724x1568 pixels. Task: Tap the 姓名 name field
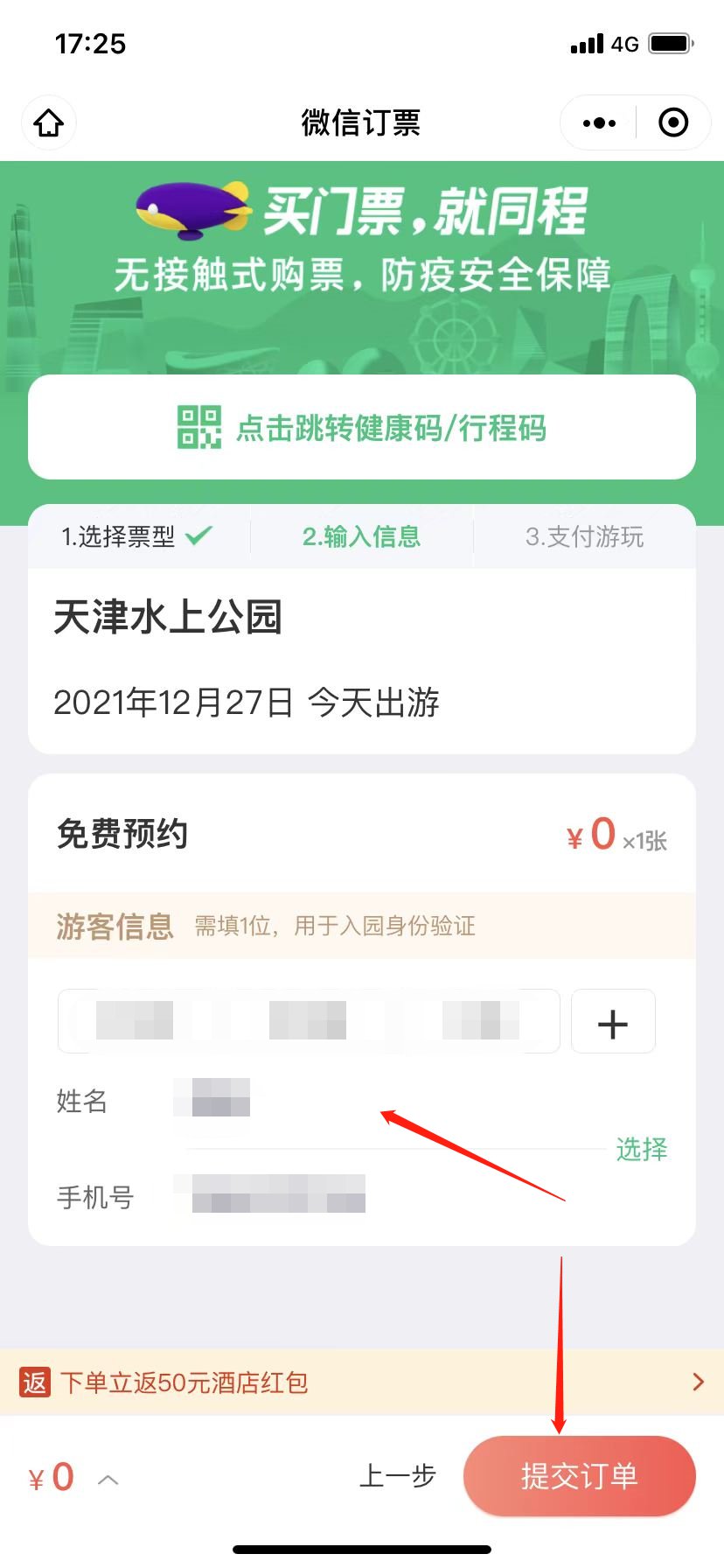click(385, 1100)
